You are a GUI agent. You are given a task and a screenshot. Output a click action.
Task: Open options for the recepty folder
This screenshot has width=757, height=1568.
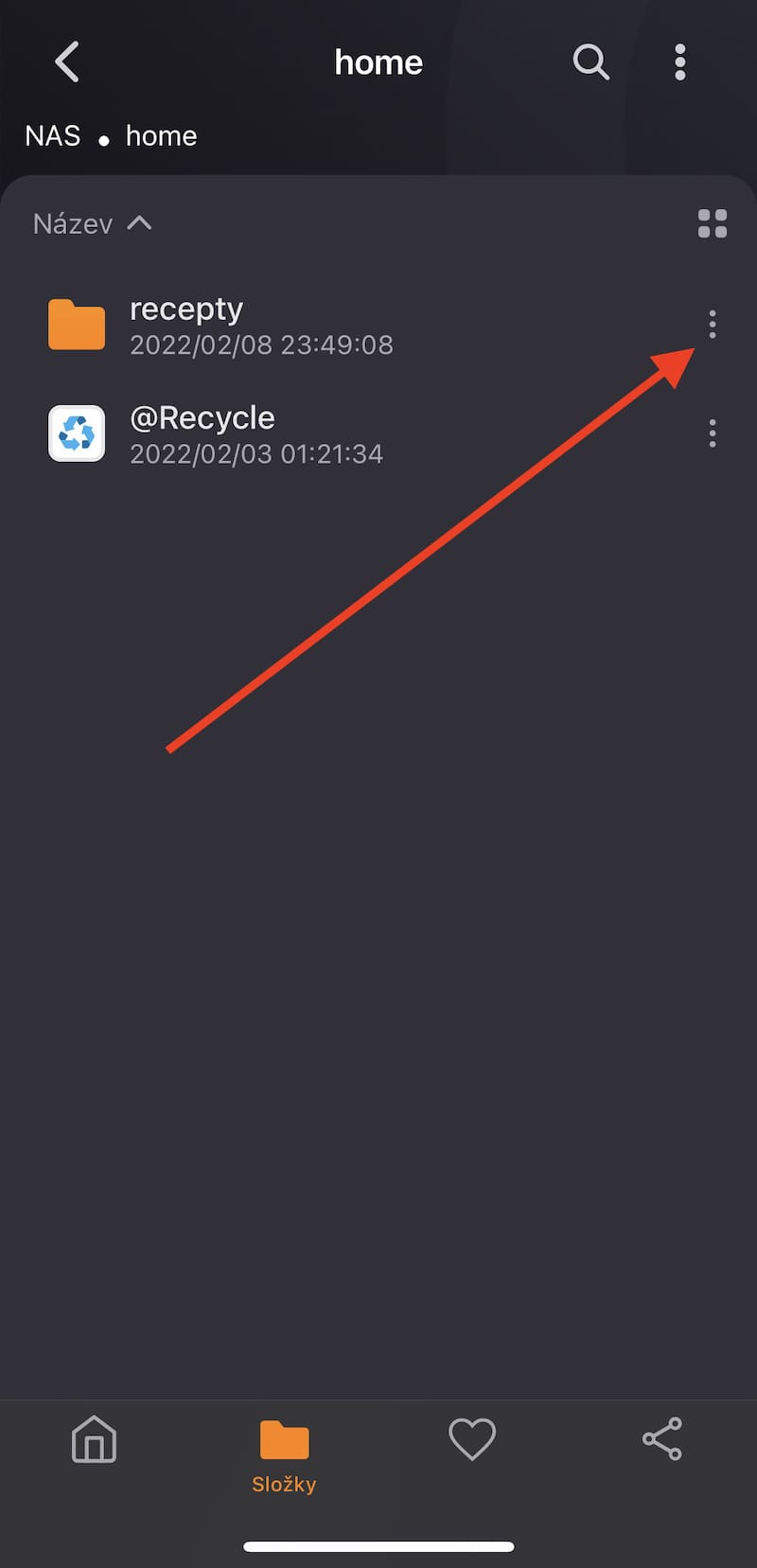pyautogui.click(x=712, y=326)
